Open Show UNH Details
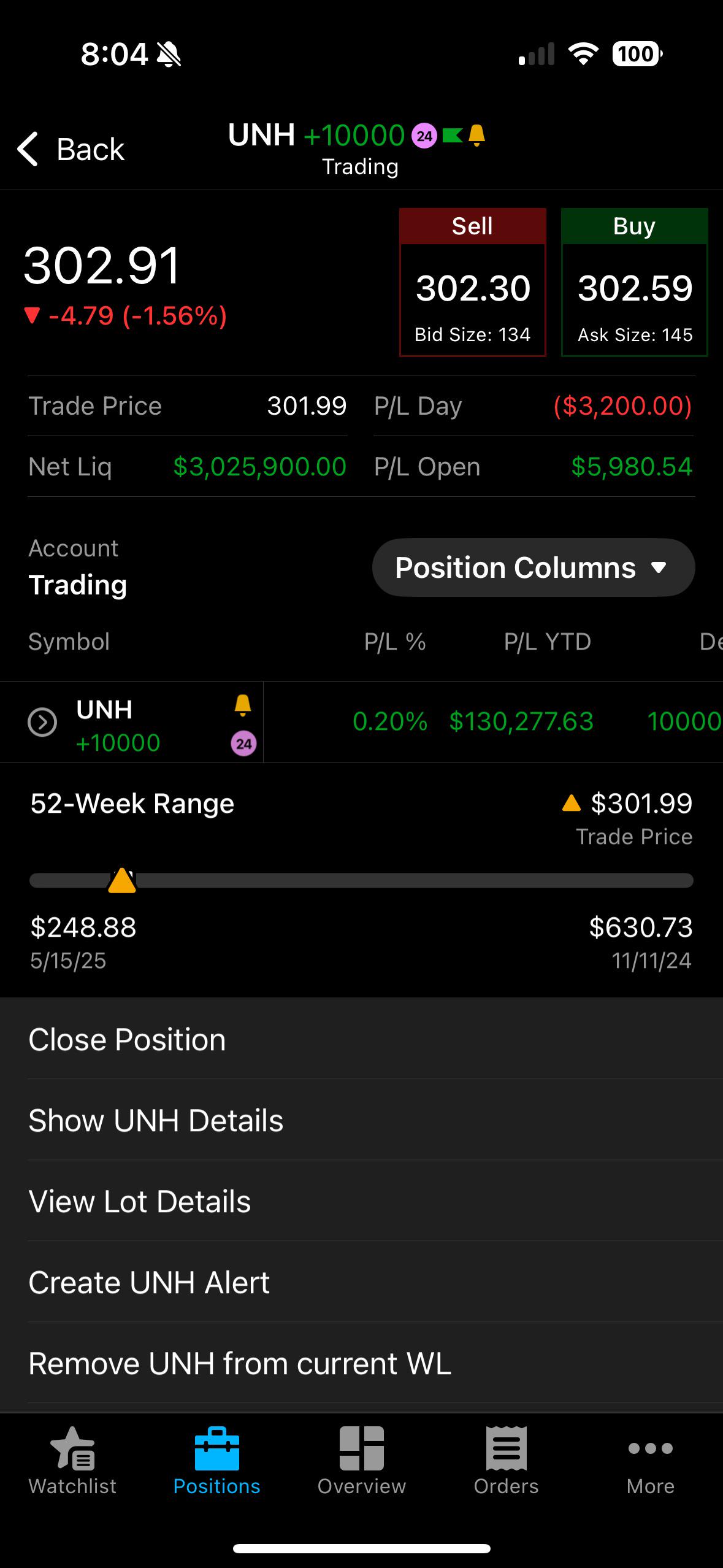 362,1120
